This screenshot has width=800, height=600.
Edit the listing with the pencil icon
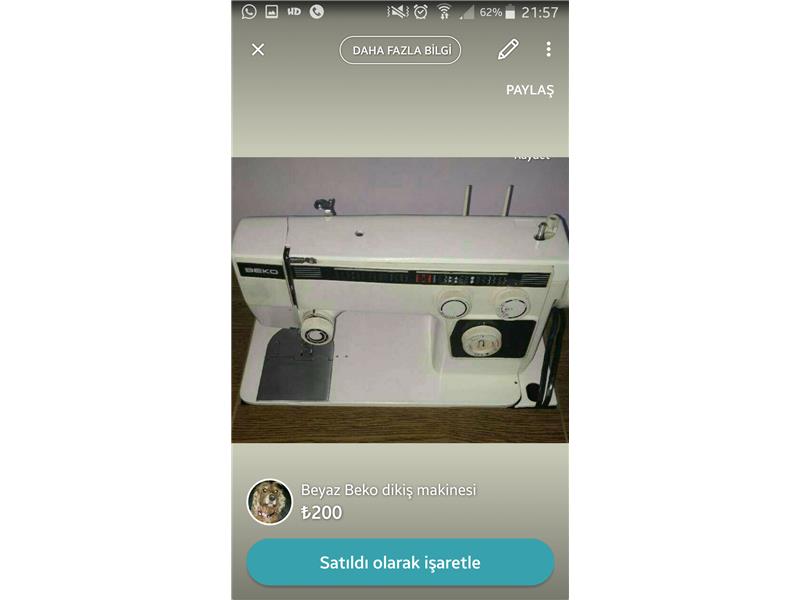coord(508,50)
